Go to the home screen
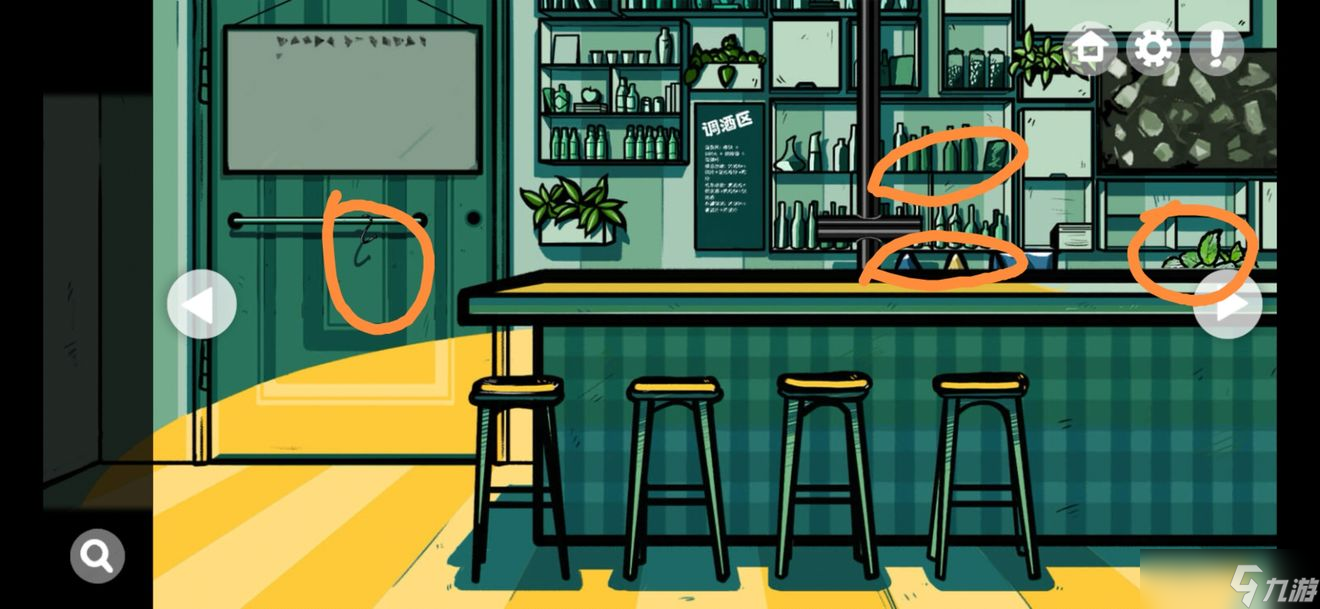The height and width of the screenshot is (609, 1320). point(1090,48)
